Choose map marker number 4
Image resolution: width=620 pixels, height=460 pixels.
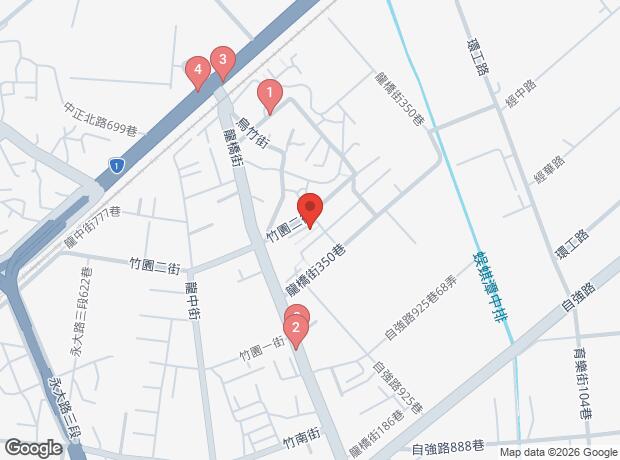(x=198, y=74)
